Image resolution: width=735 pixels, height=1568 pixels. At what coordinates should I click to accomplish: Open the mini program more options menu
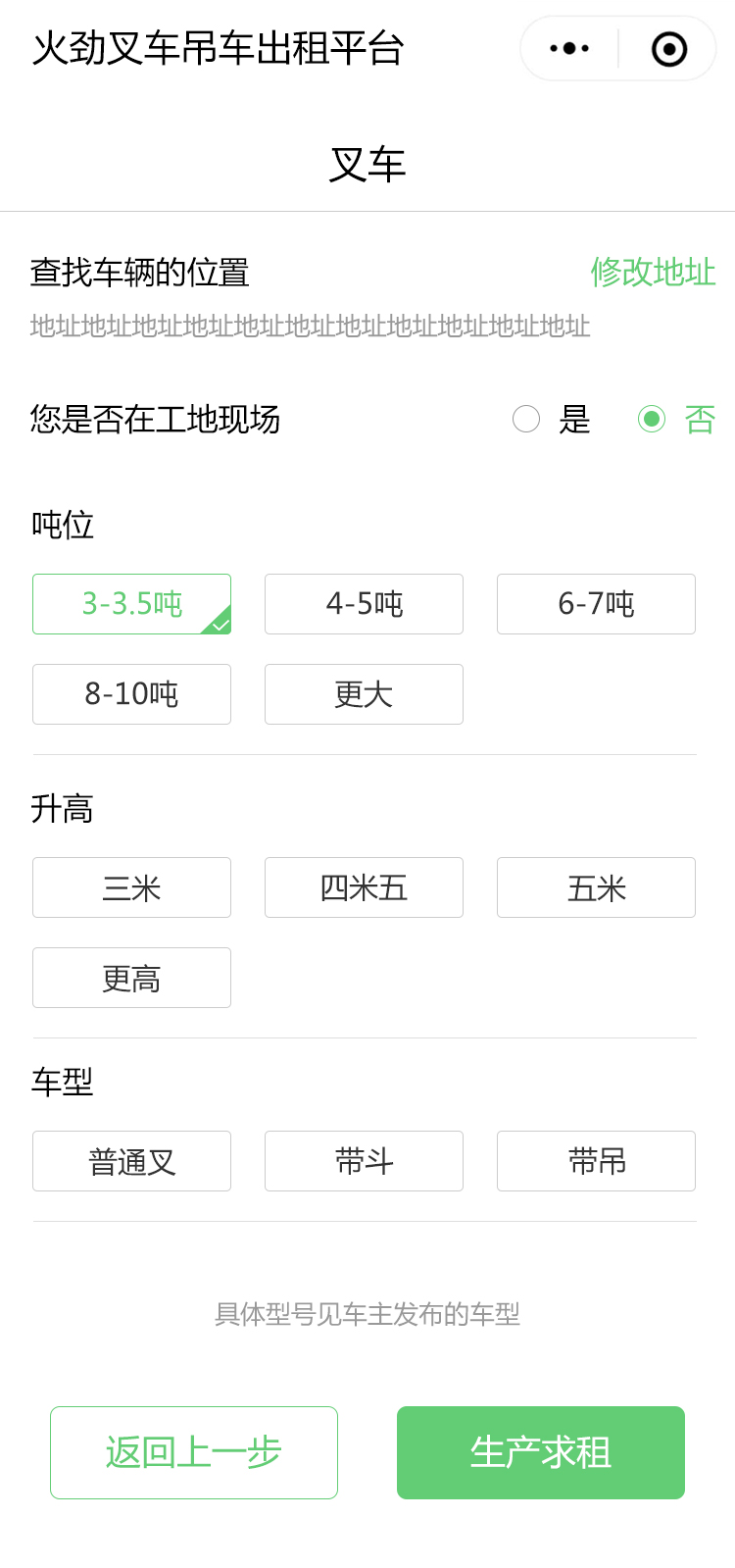point(569,48)
